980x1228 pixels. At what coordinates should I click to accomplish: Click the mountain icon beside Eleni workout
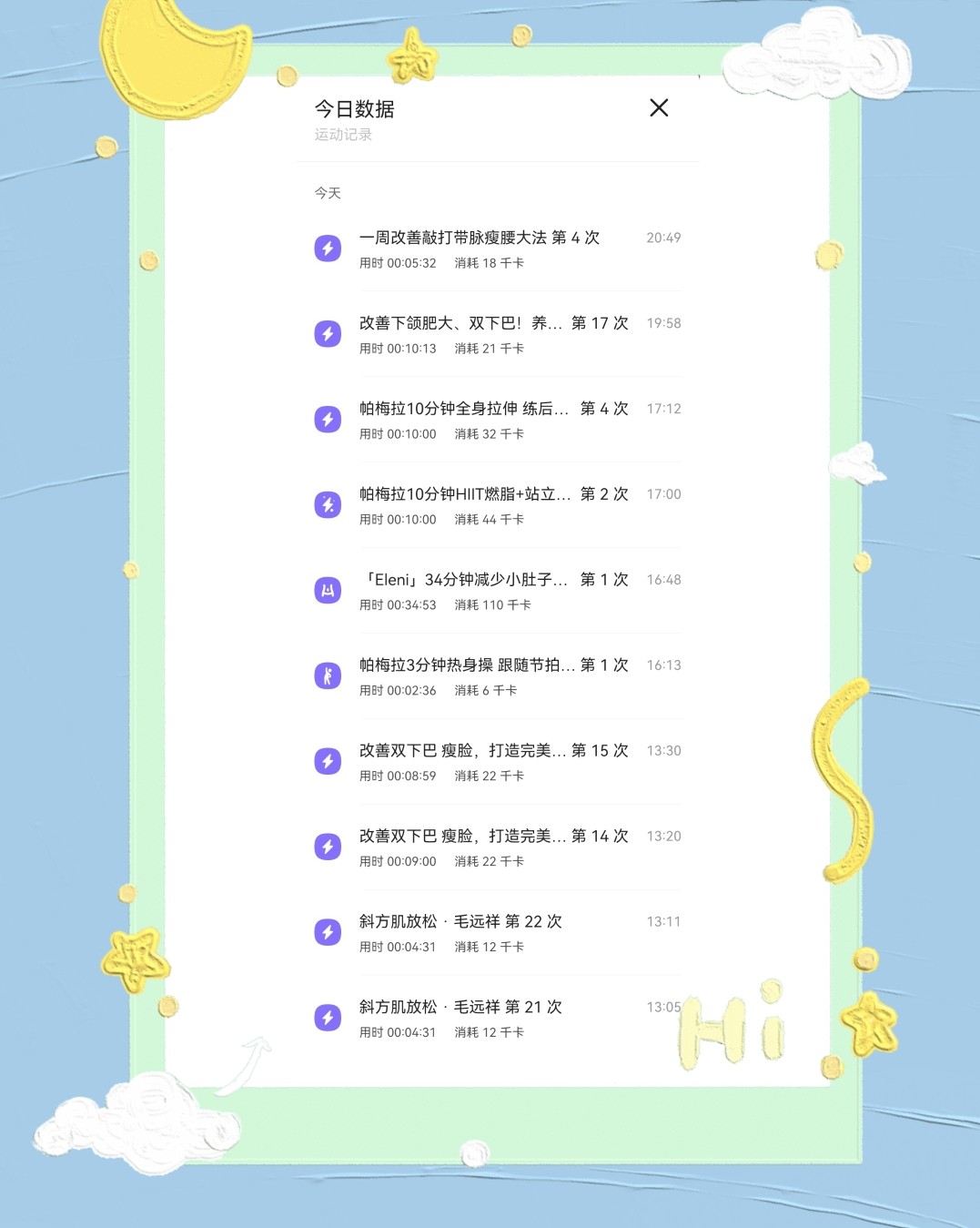328,590
